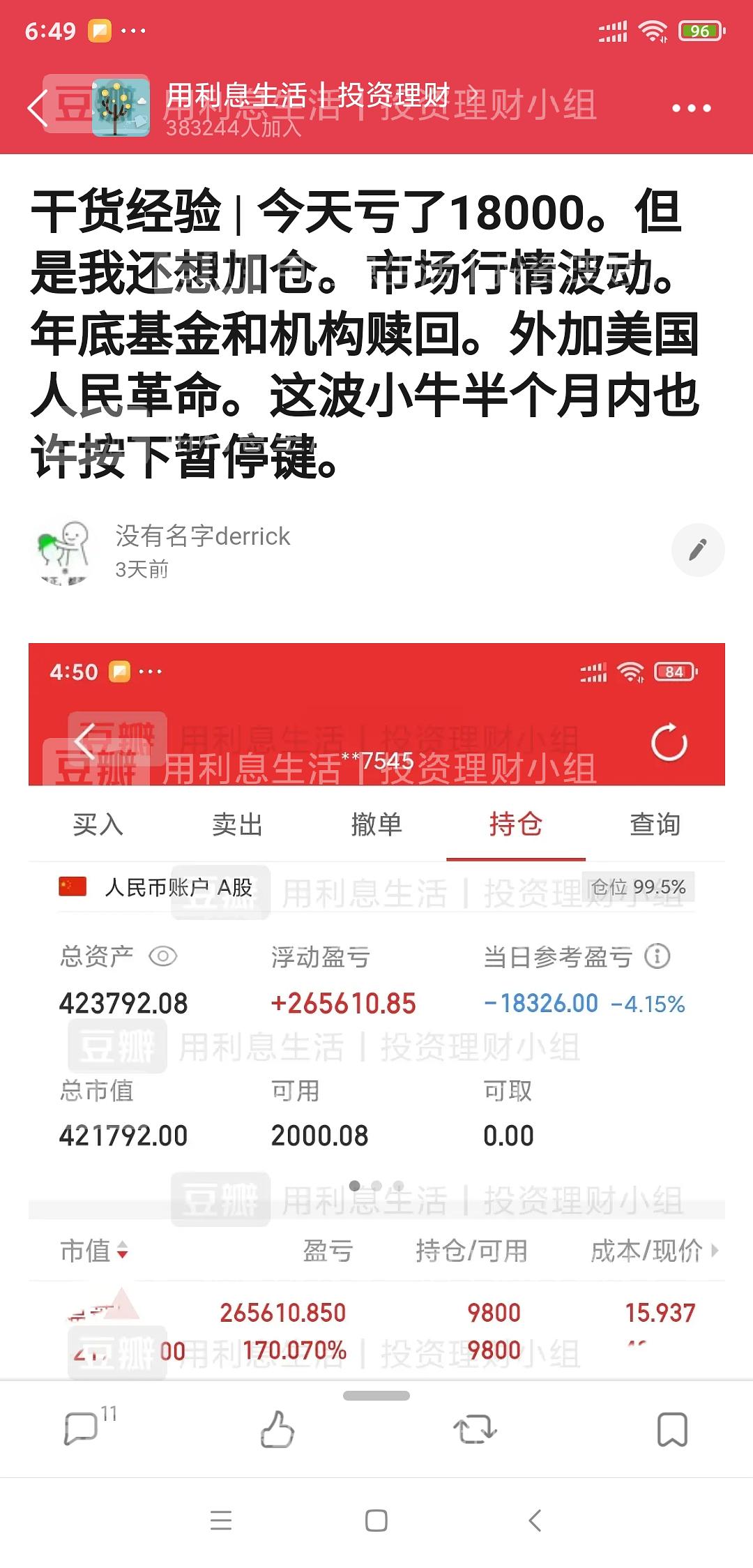Screen dimensions: 753x1568
Task: Switch to the 买入 tab
Action: 96,824
